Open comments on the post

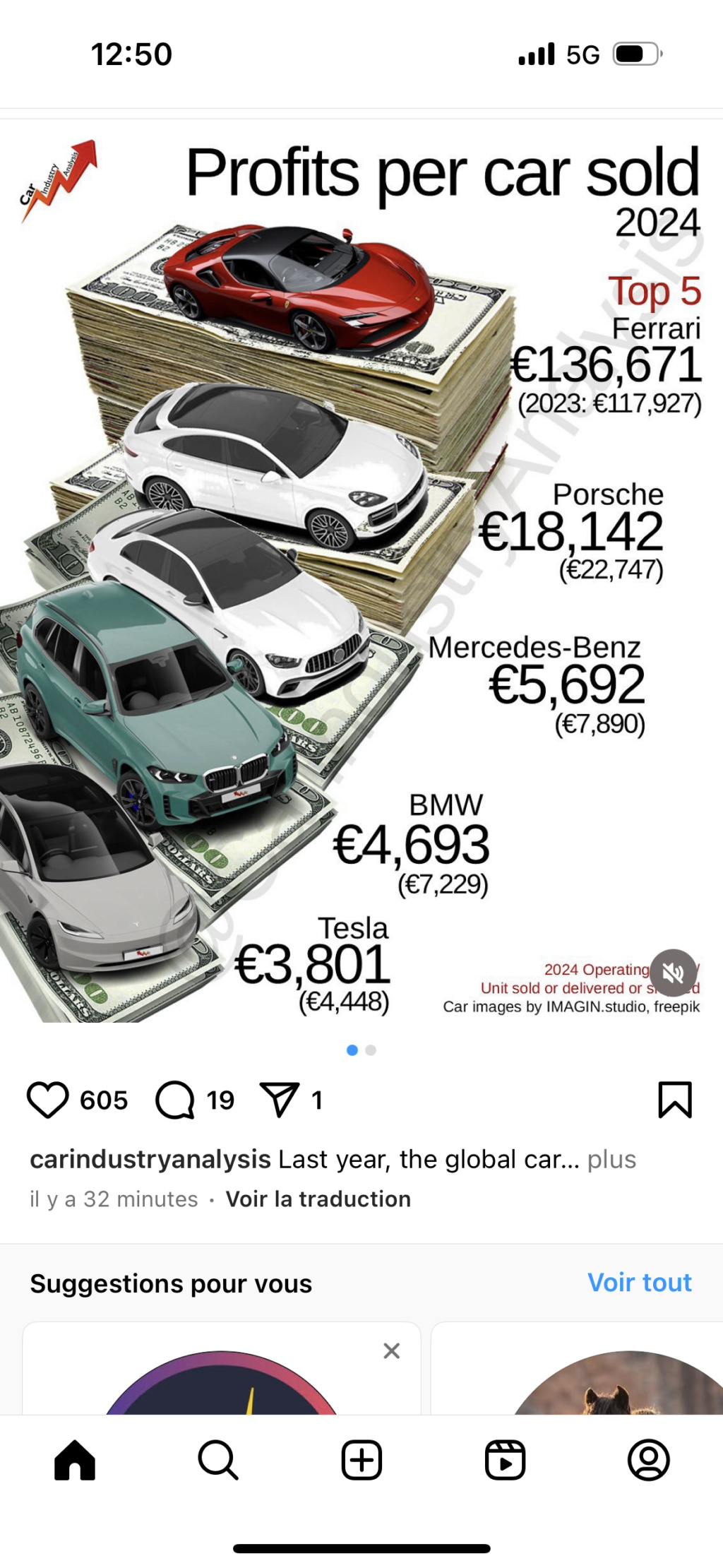pyautogui.click(x=175, y=1100)
